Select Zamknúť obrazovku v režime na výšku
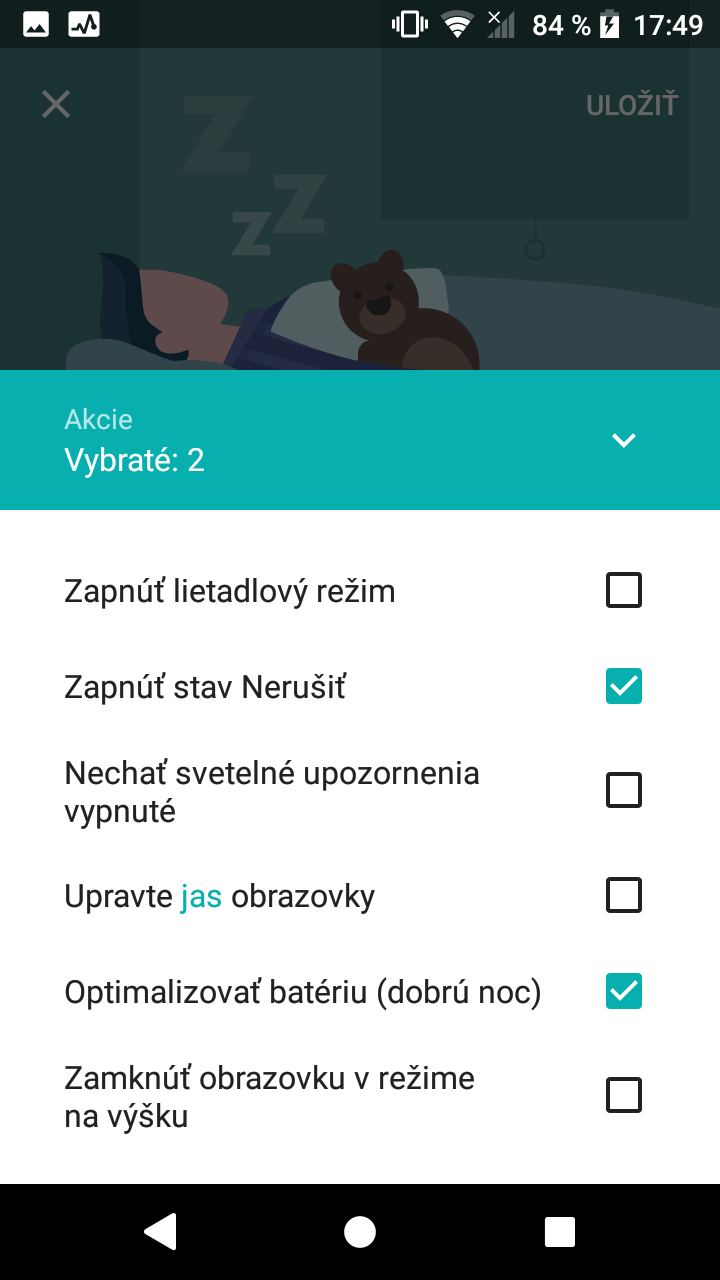The image size is (720, 1280). (624, 1095)
